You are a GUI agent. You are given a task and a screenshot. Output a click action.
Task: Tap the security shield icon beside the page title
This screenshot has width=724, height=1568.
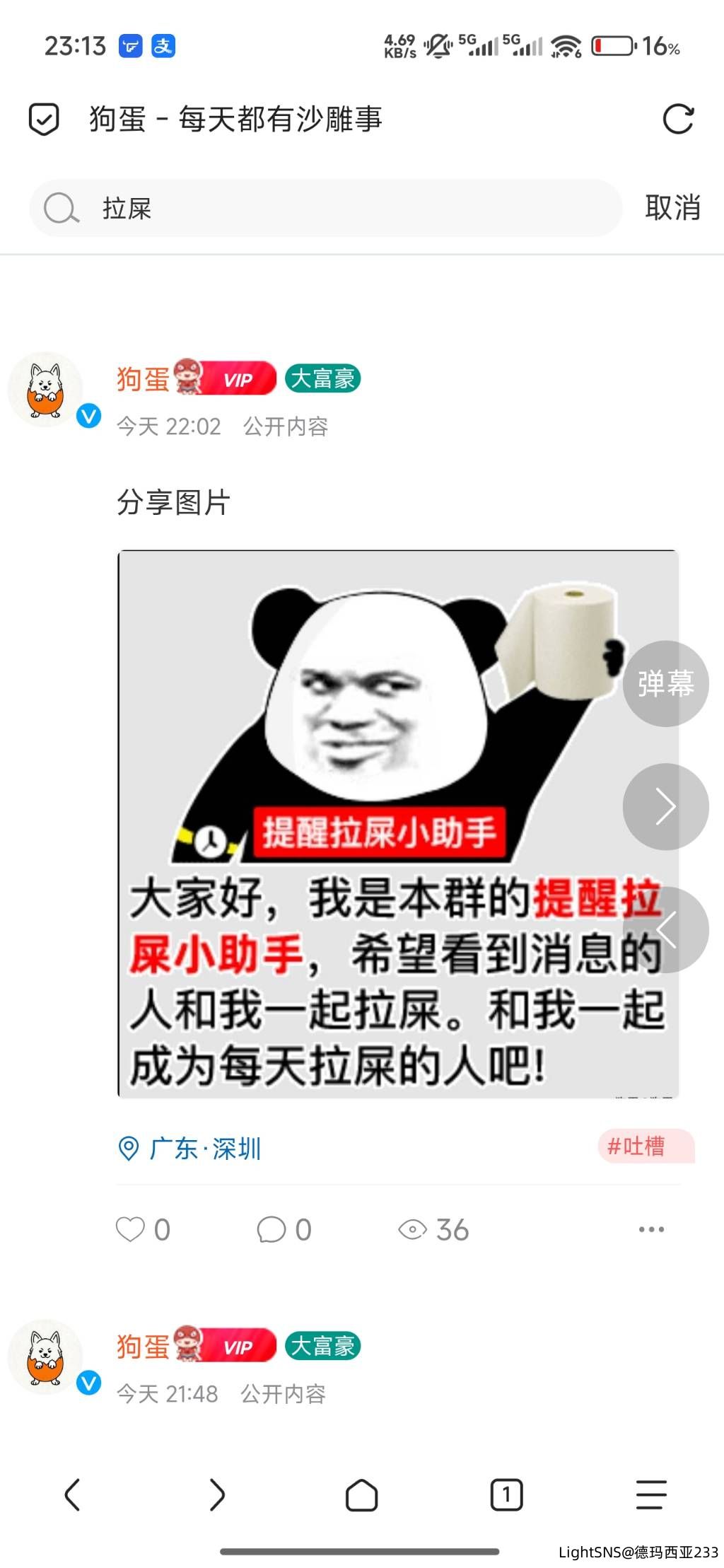click(x=44, y=119)
